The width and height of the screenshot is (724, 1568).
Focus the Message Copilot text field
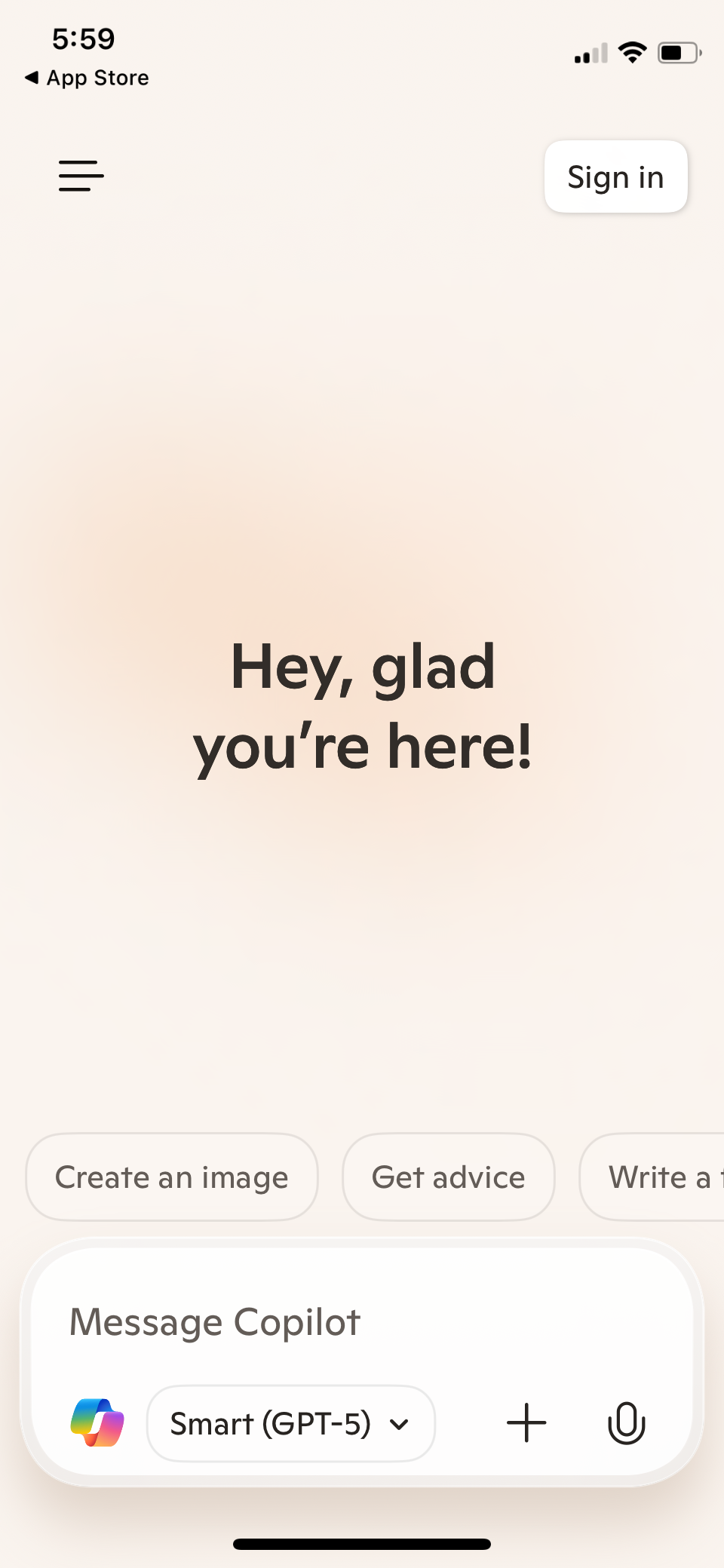tap(362, 1322)
